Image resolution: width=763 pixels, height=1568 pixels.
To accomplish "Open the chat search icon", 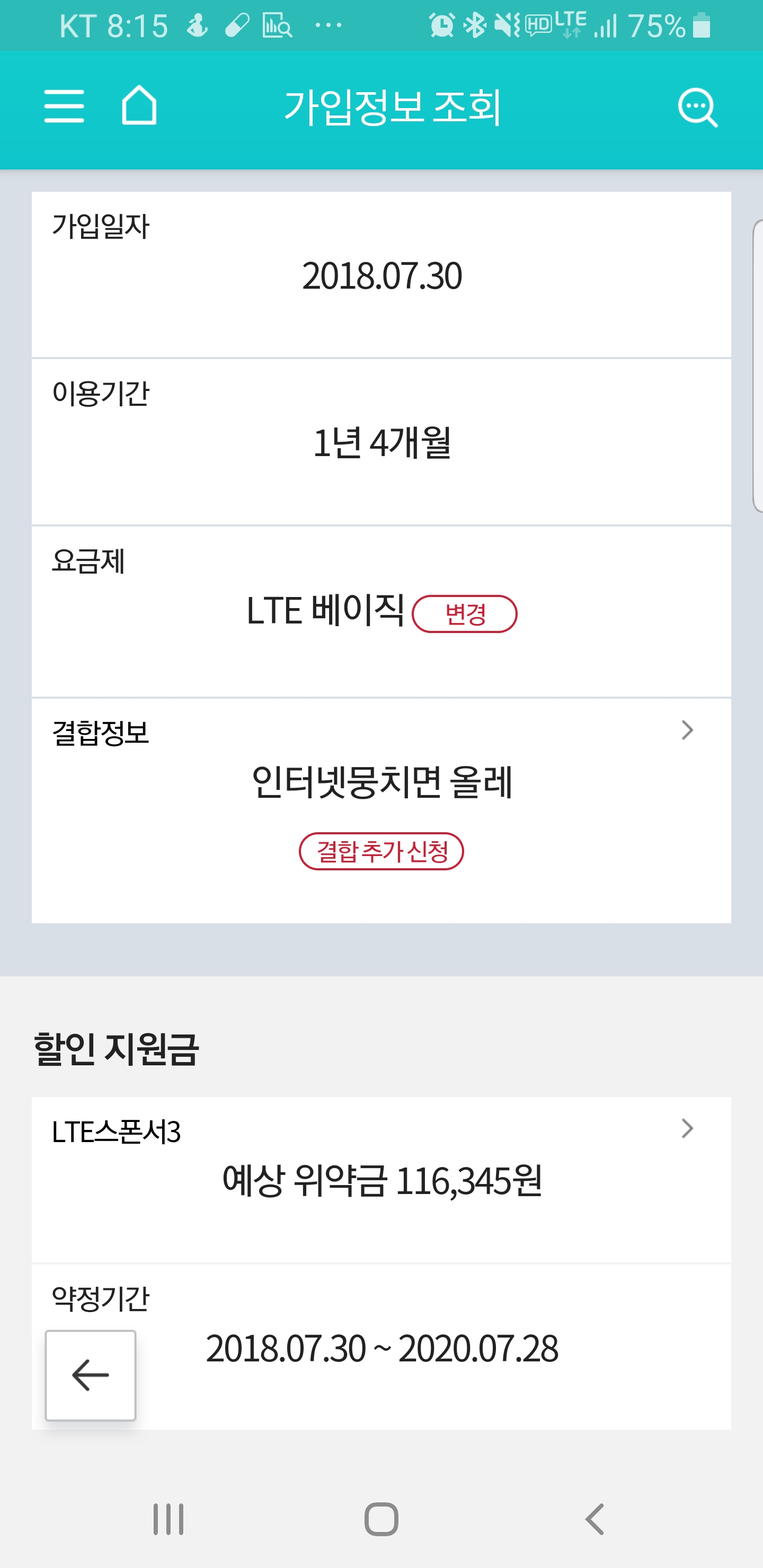I will pos(697,108).
